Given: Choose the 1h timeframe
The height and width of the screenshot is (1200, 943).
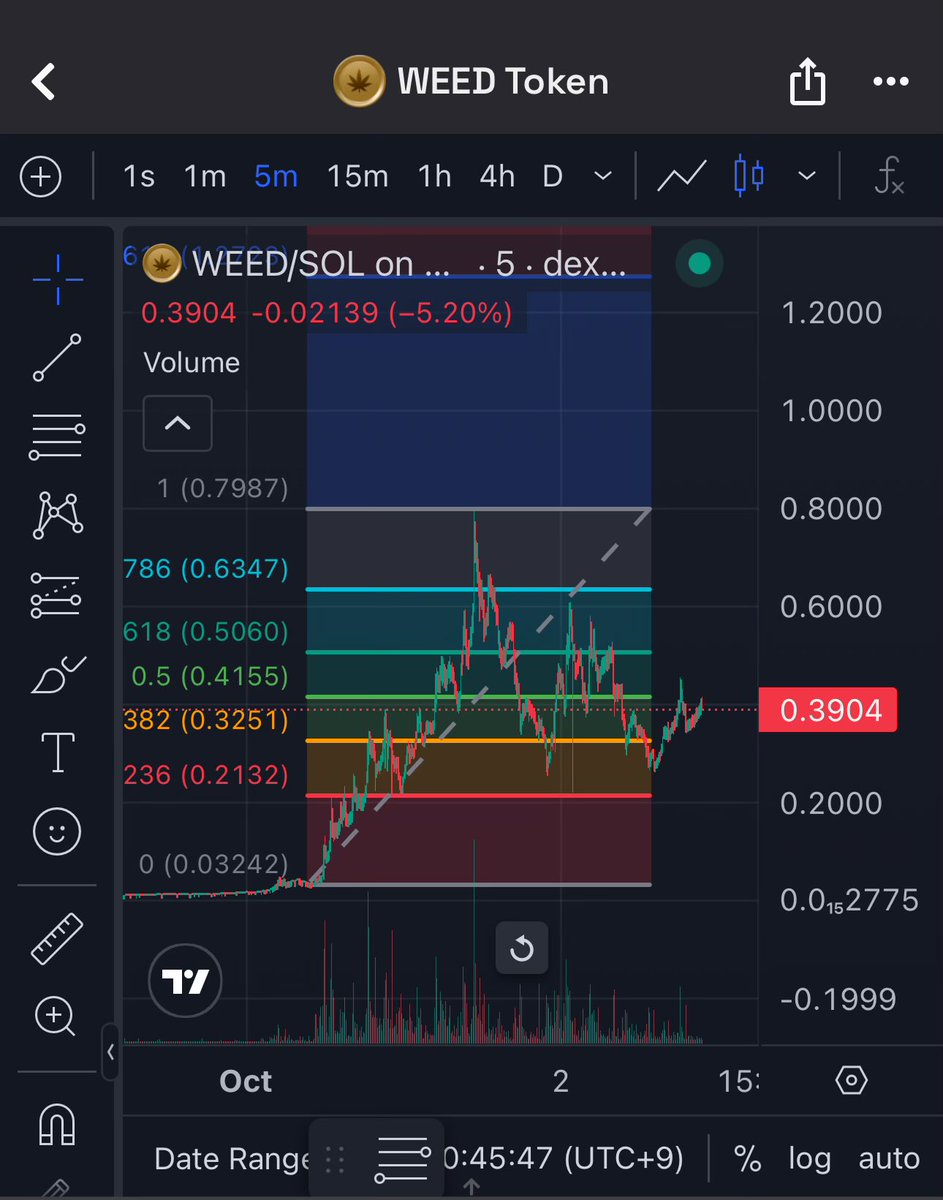Looking at the screenshot, I should click(434, 177).
